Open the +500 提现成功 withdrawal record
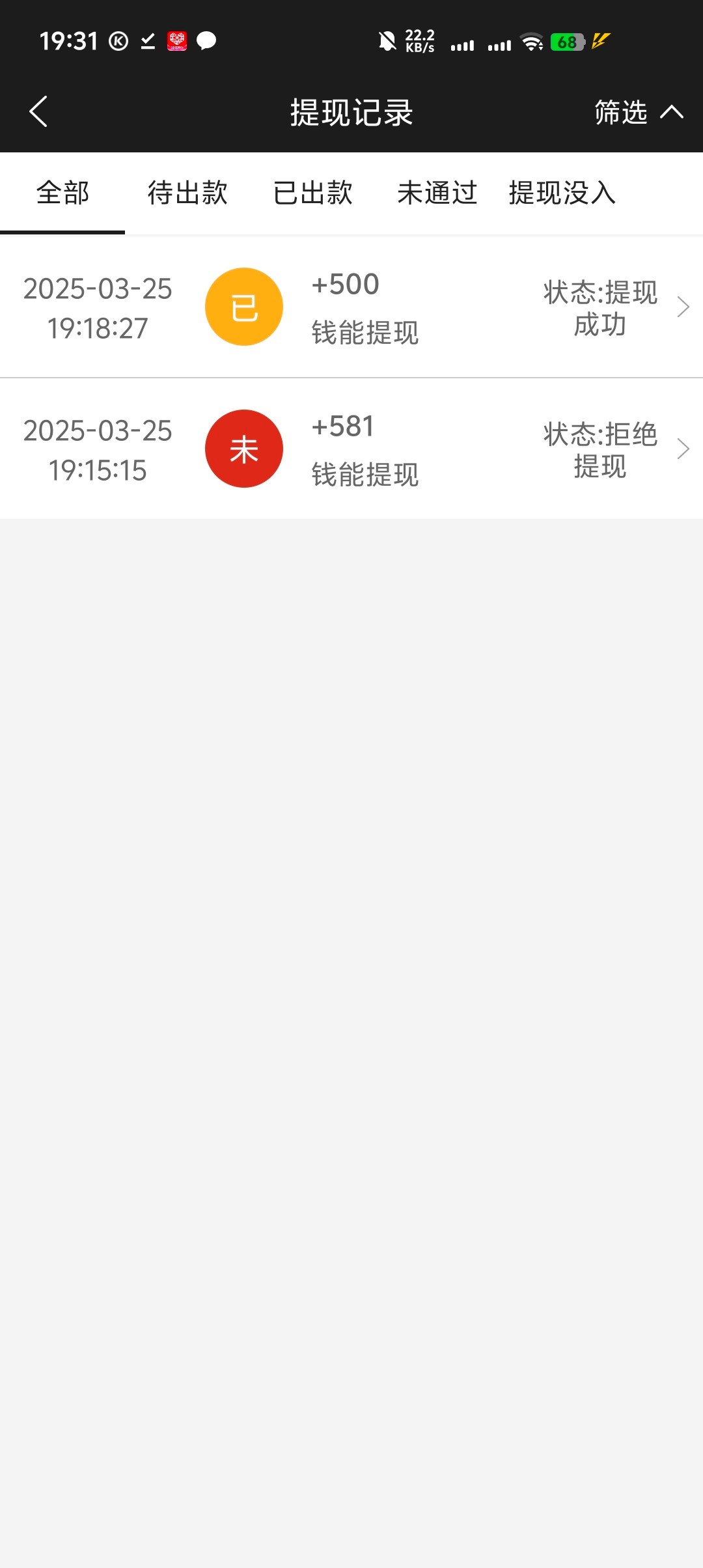Screen dimensions: 703x1568 [x=351, y=307]
